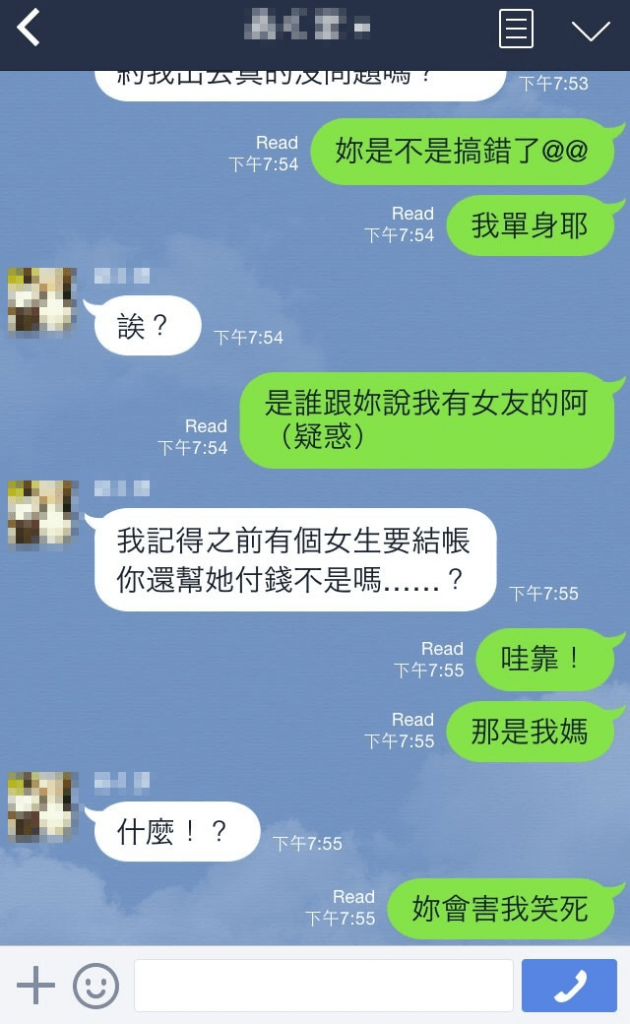Go back using the top-left arrow
630x1024 pixels.
coord(29,28)
